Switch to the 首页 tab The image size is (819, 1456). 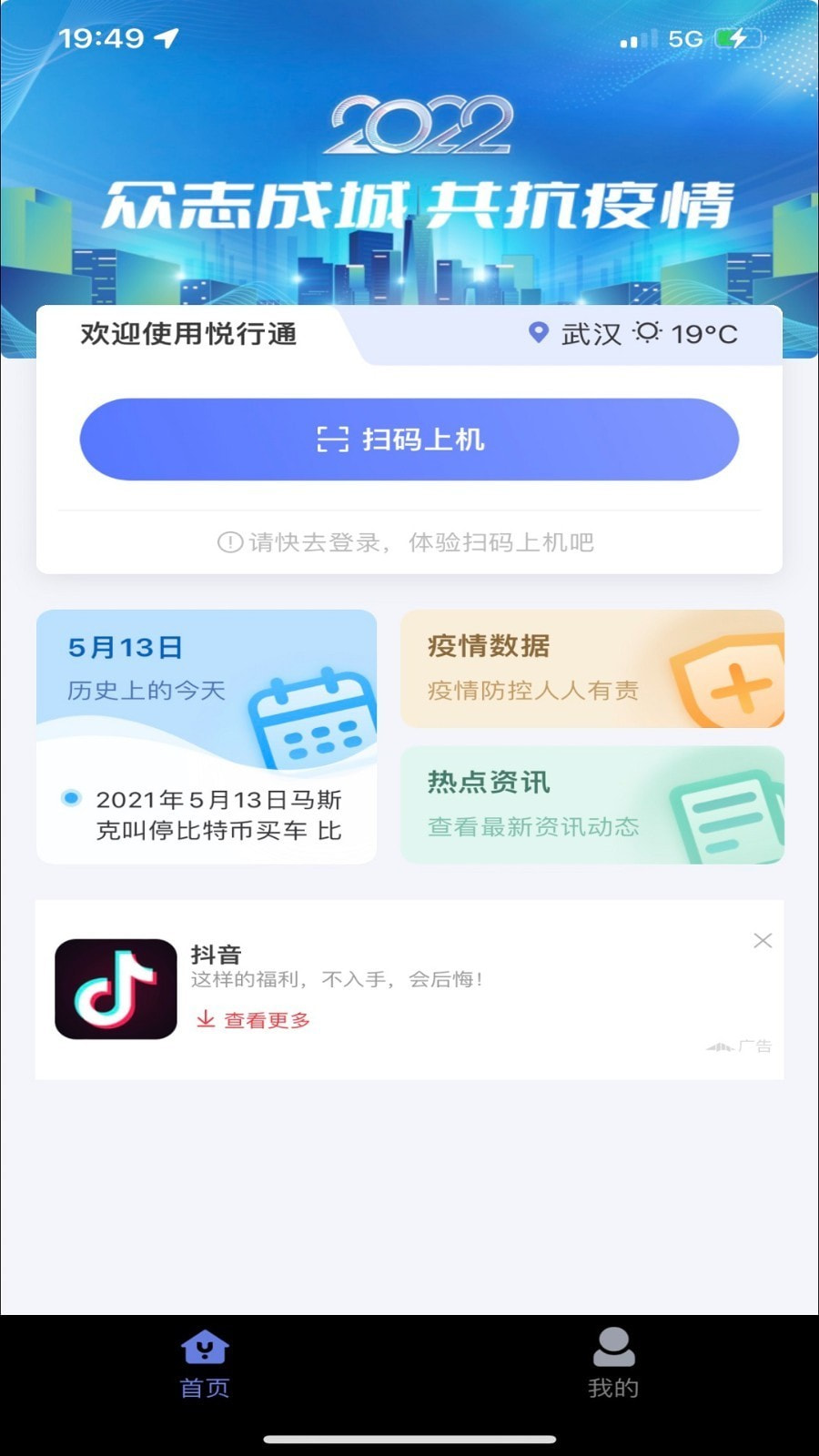tap(204, 1360)
